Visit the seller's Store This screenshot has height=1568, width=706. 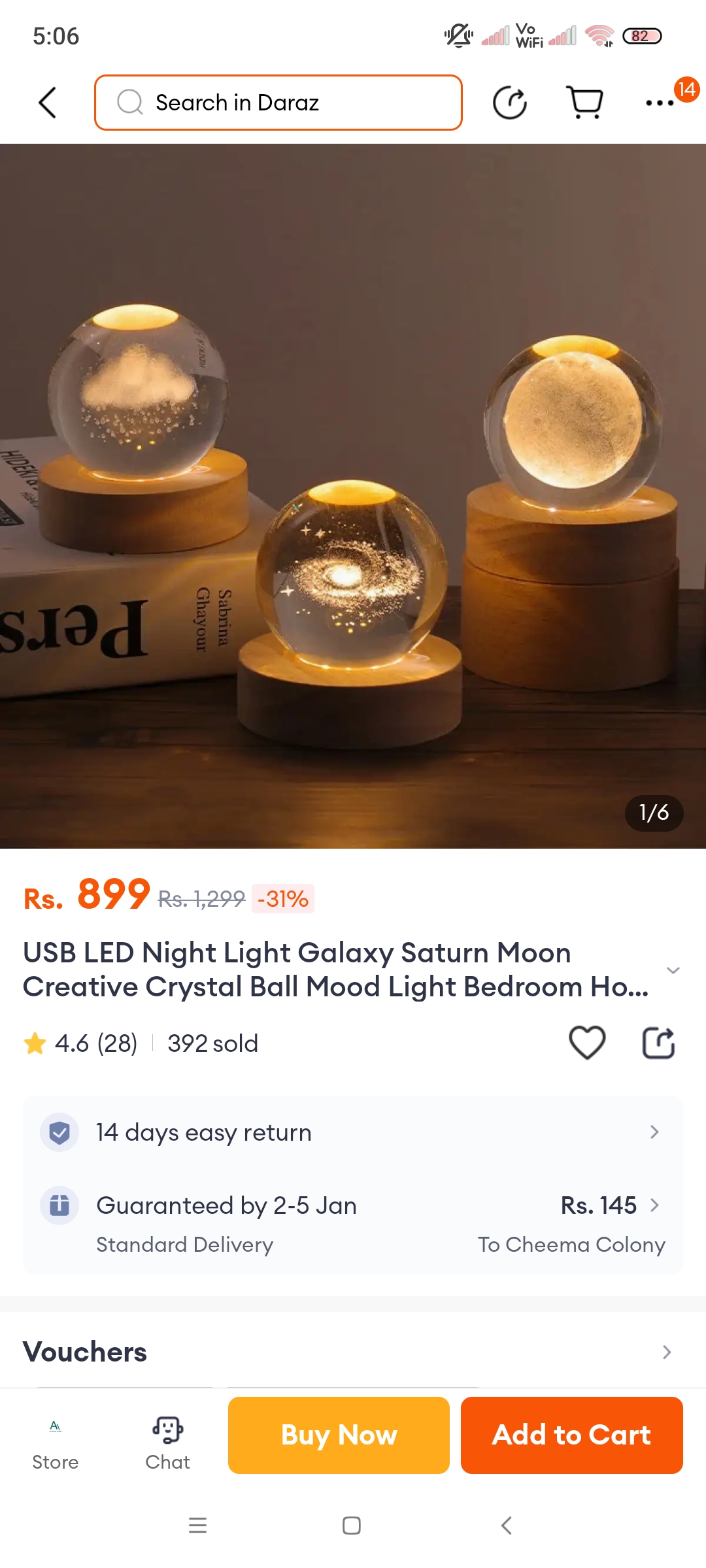[56, 1443]
